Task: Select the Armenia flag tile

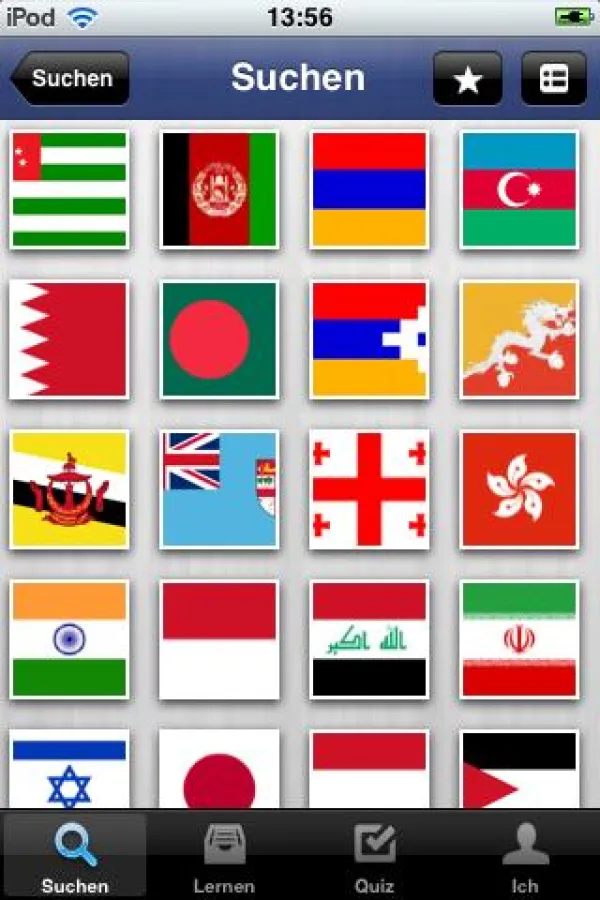Action: click(369, 189)
